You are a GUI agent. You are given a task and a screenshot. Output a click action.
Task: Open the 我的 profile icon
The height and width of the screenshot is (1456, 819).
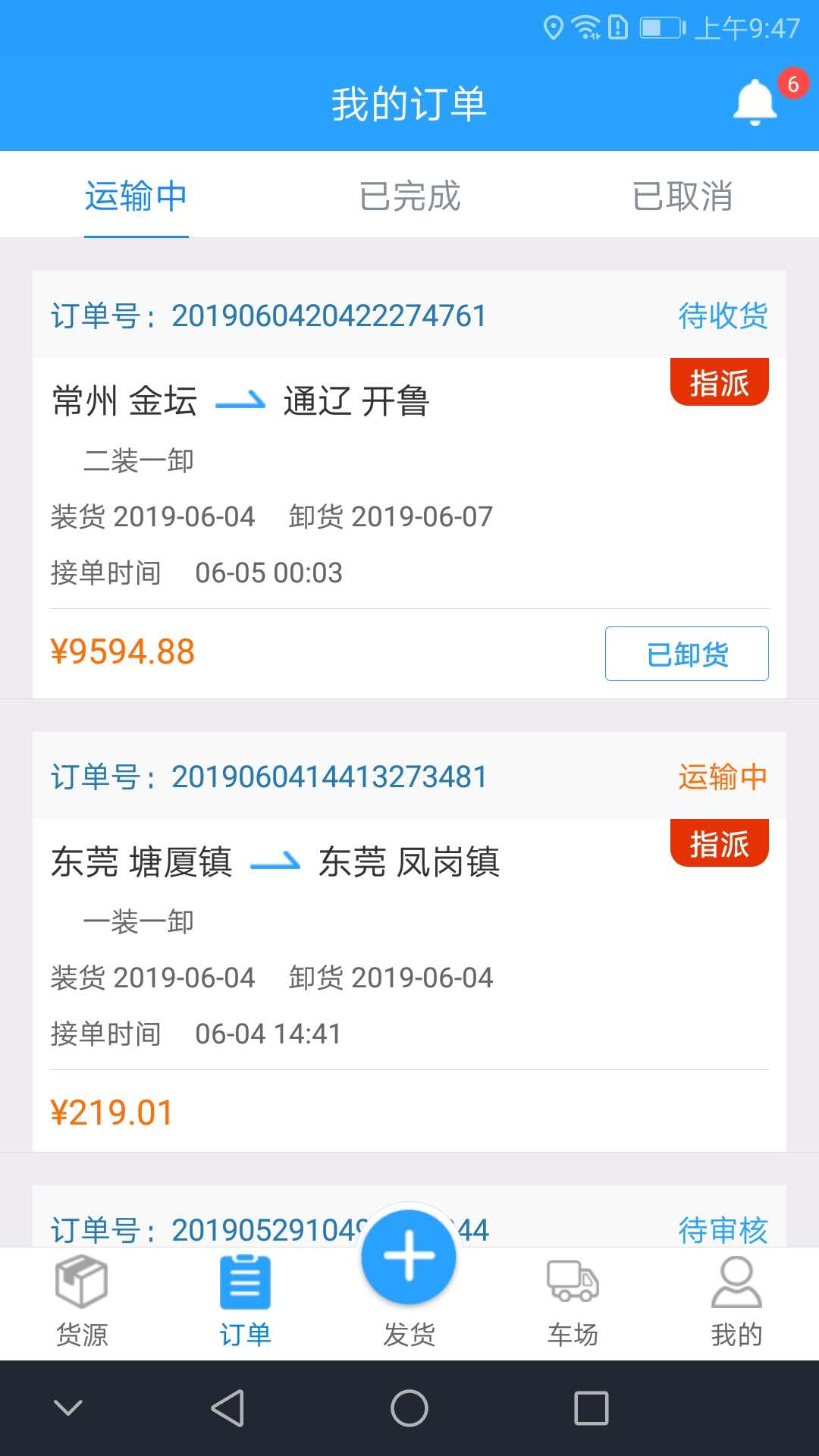tap(736, 1289)
